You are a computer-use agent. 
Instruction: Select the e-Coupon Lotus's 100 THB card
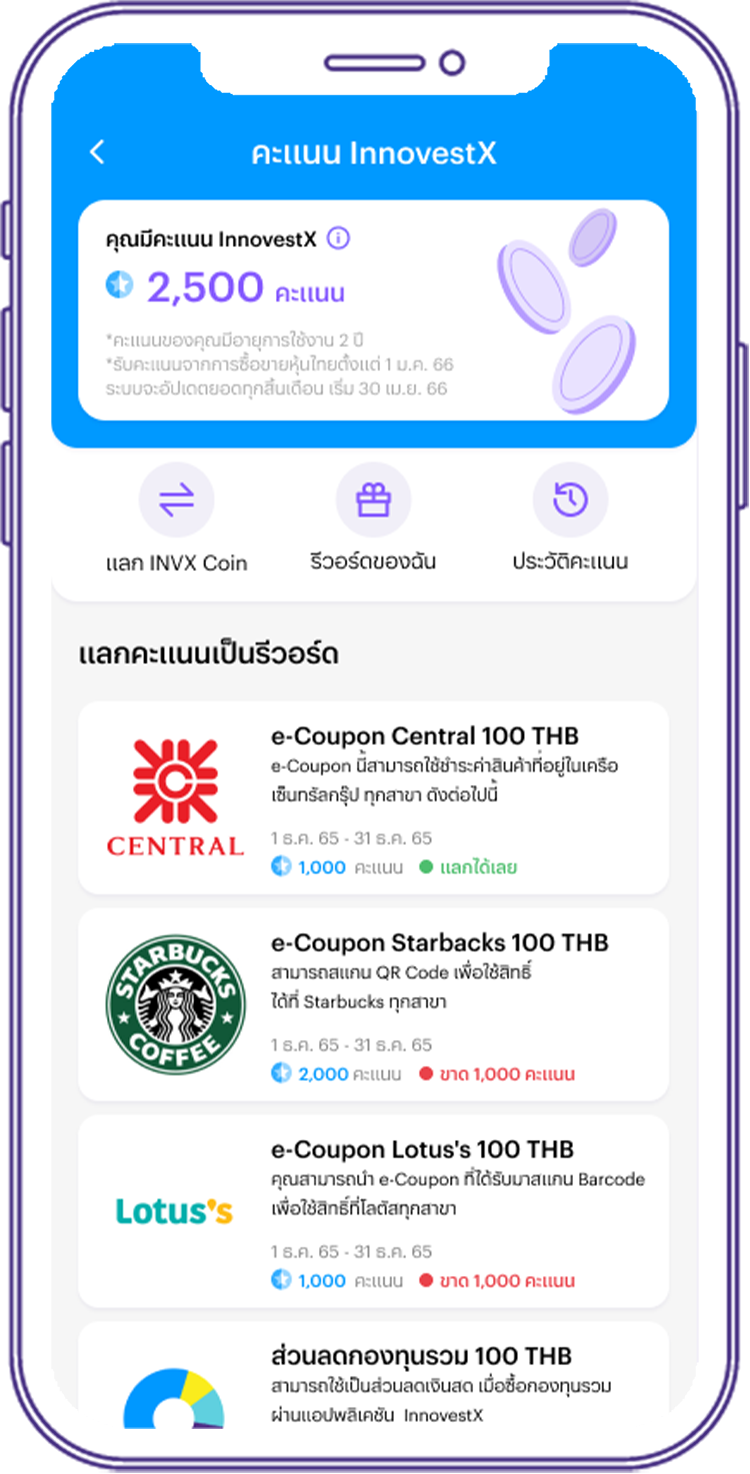[x=373, y=1211]
